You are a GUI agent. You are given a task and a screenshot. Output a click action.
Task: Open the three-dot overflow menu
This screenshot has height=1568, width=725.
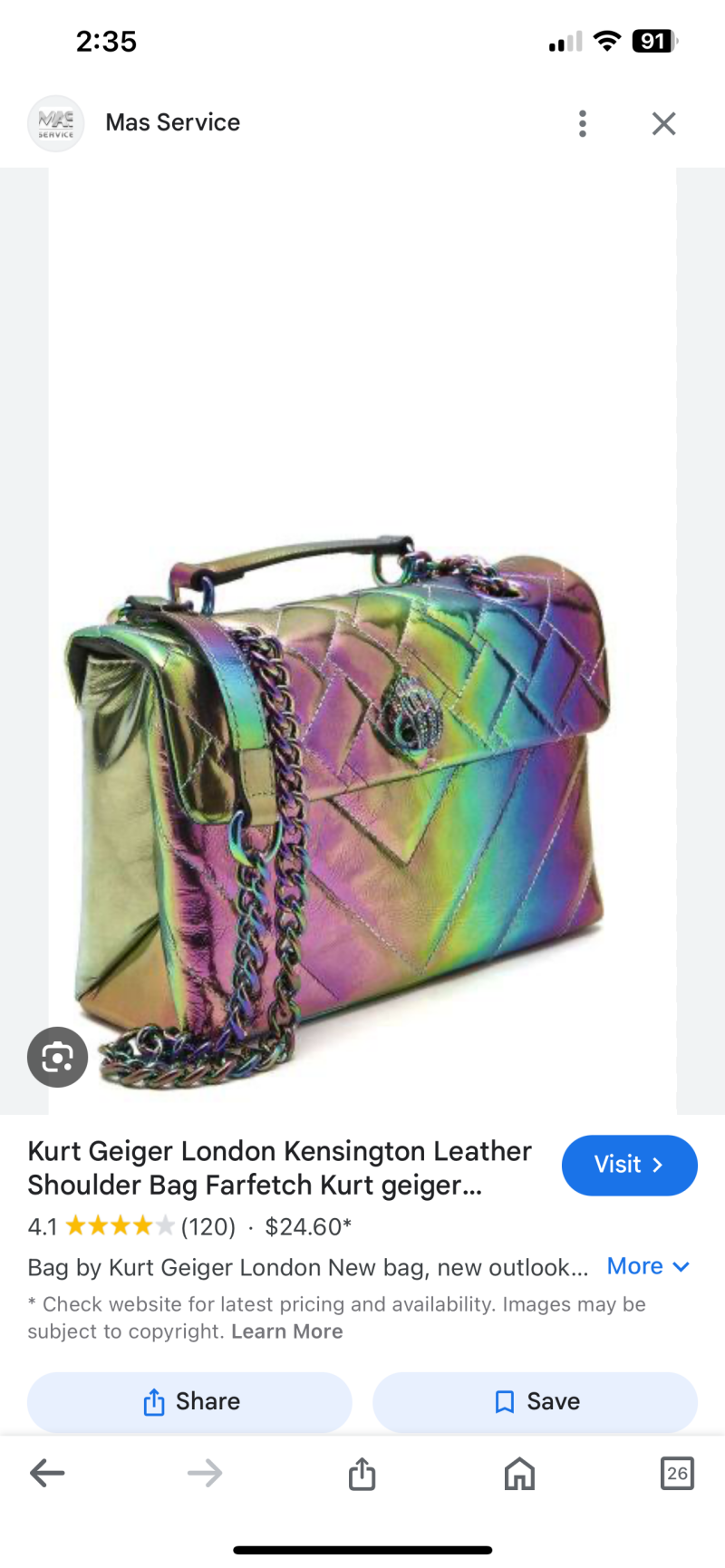pos(583,123)
